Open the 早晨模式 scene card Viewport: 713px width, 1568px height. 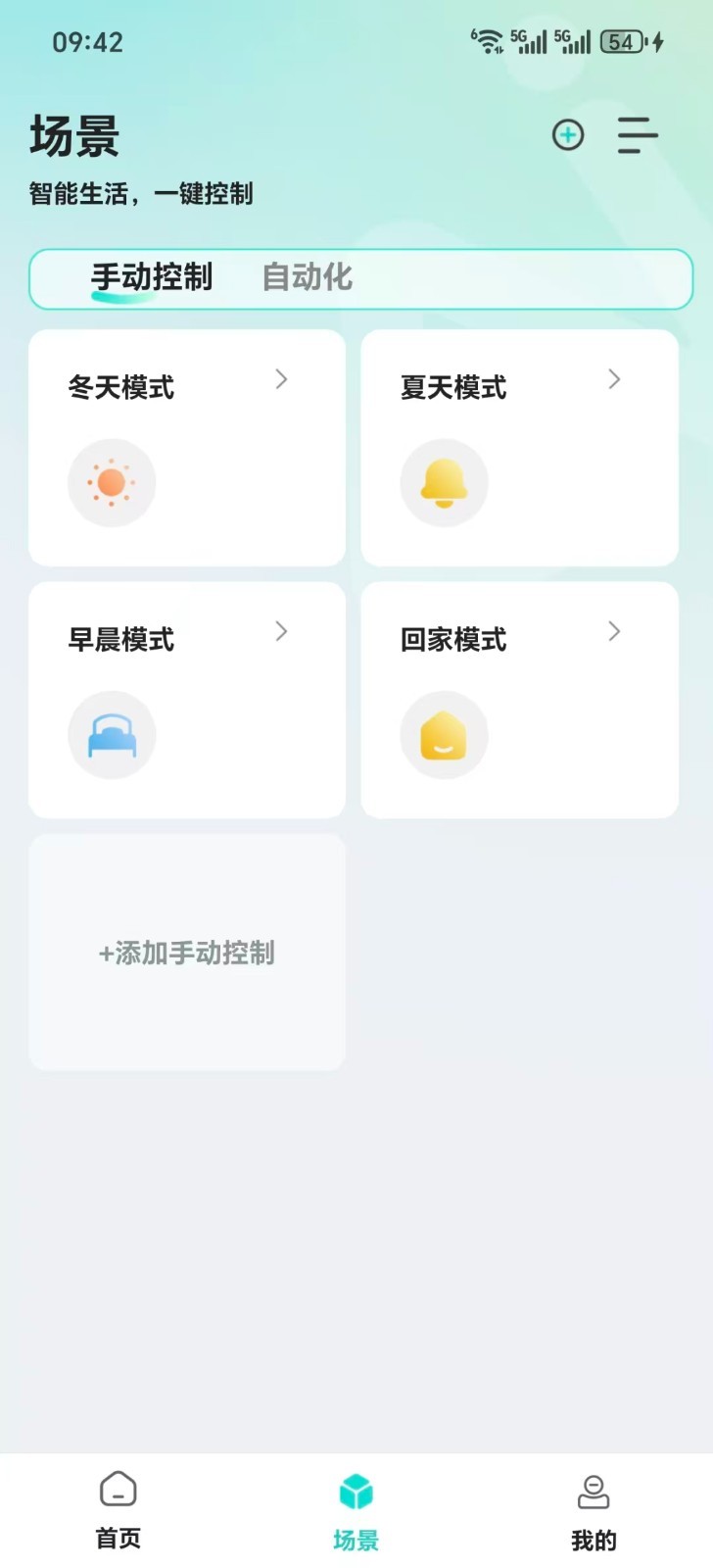point(187,700)
